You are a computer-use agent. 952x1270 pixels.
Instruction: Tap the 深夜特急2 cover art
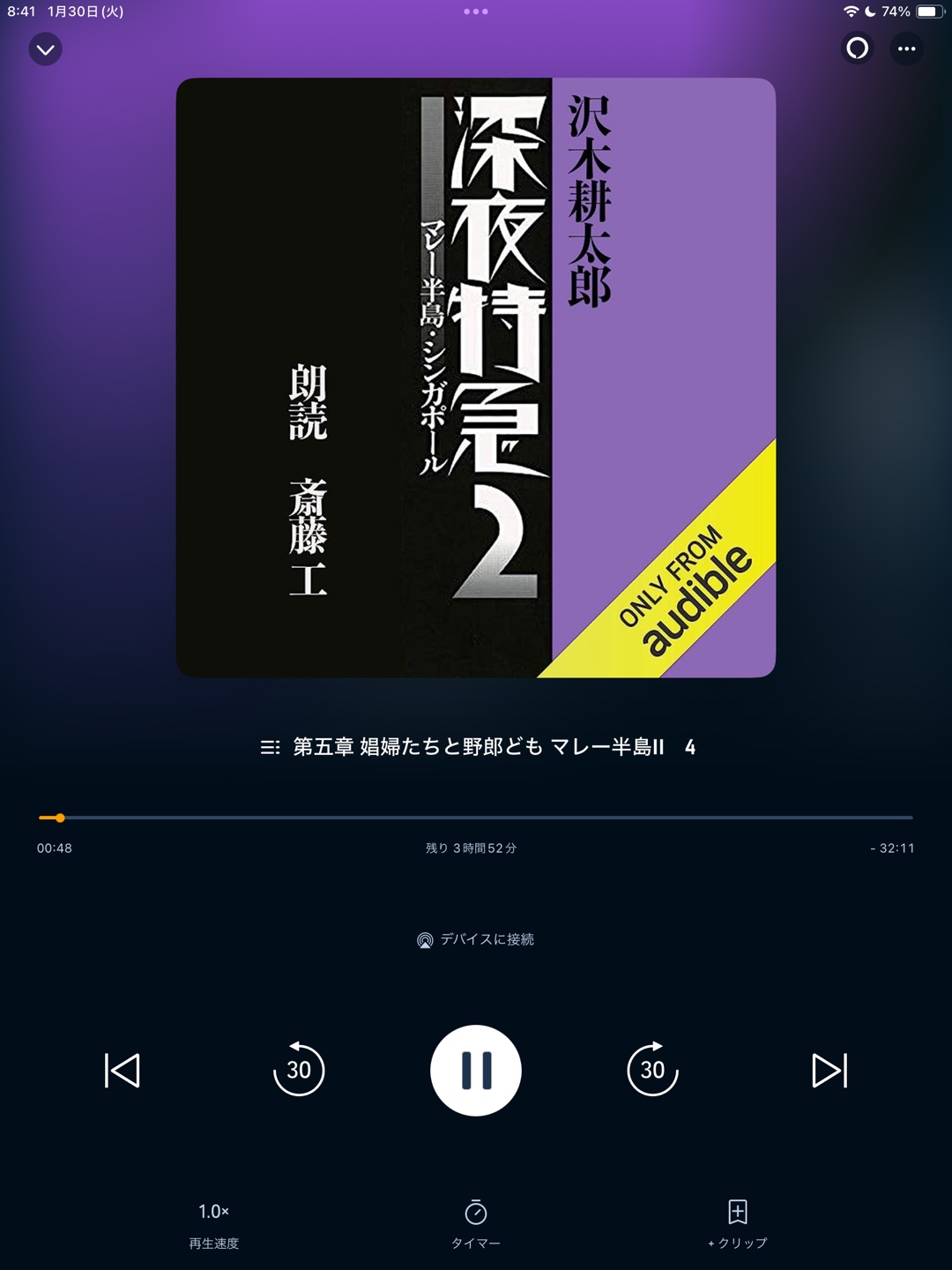(476, 377)
